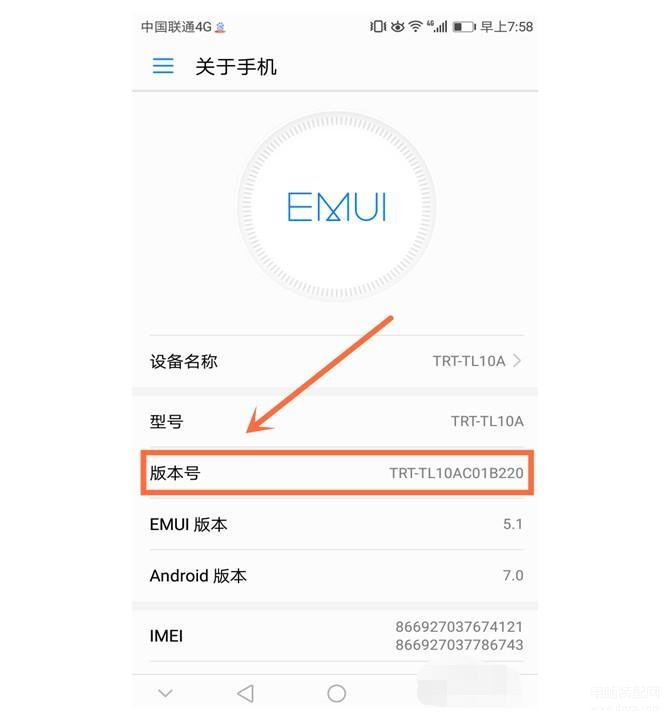Go back using the system back button
The height and width of the screenshot is (721, 670).
[245, 693]
